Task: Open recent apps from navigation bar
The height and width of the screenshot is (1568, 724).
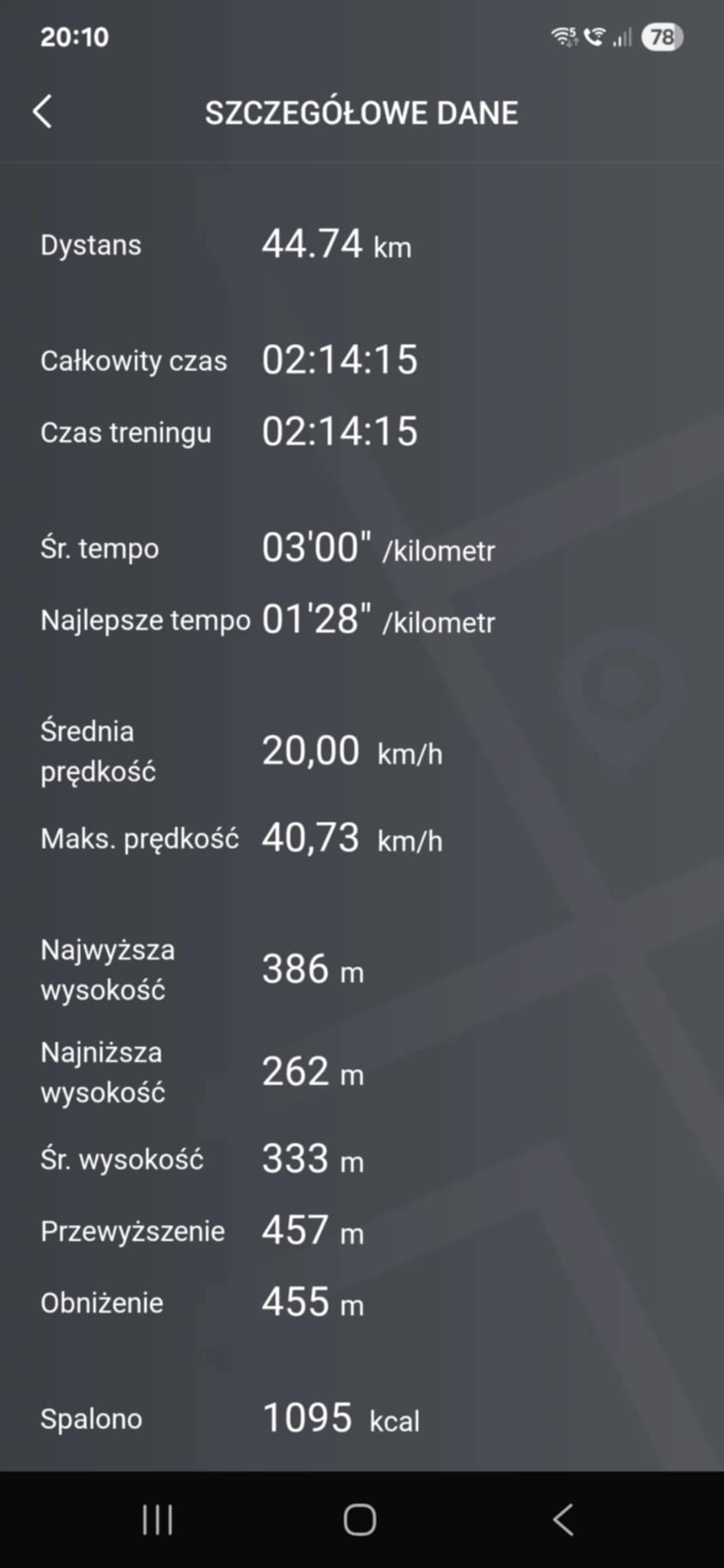Action: tap(157, 1520)
